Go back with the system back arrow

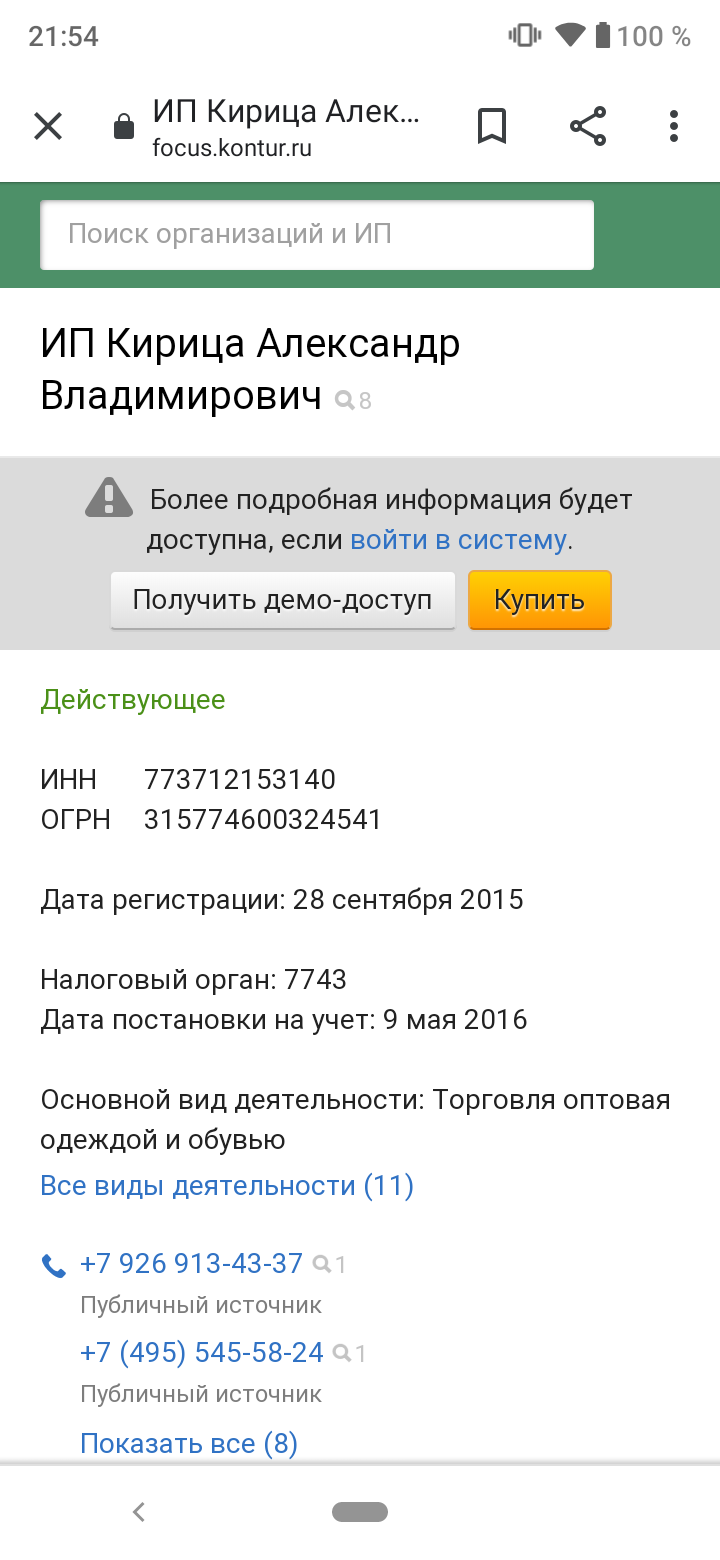pos(139,1512)
